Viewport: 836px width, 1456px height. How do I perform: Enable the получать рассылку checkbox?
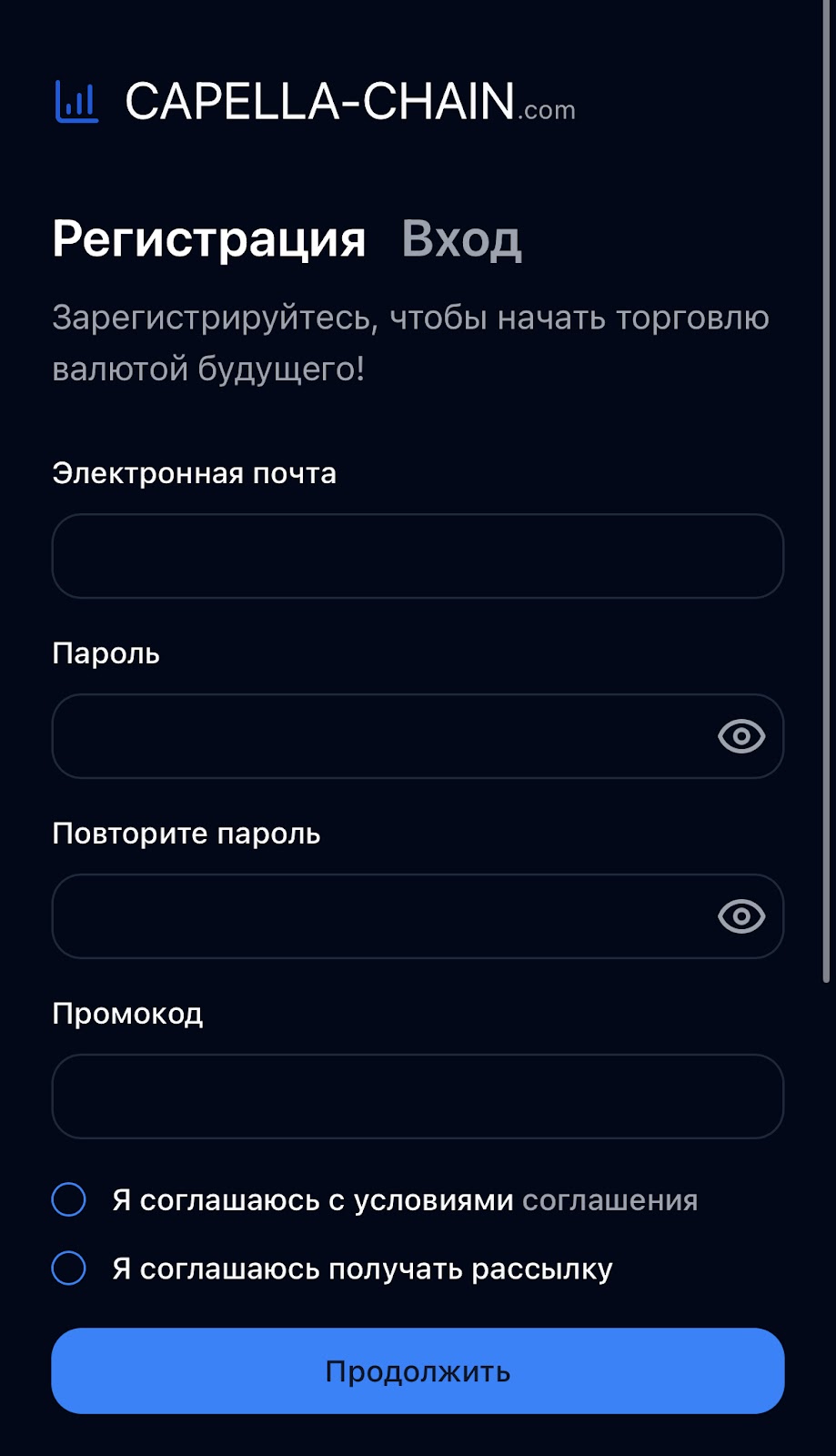tap(69, 1269)
